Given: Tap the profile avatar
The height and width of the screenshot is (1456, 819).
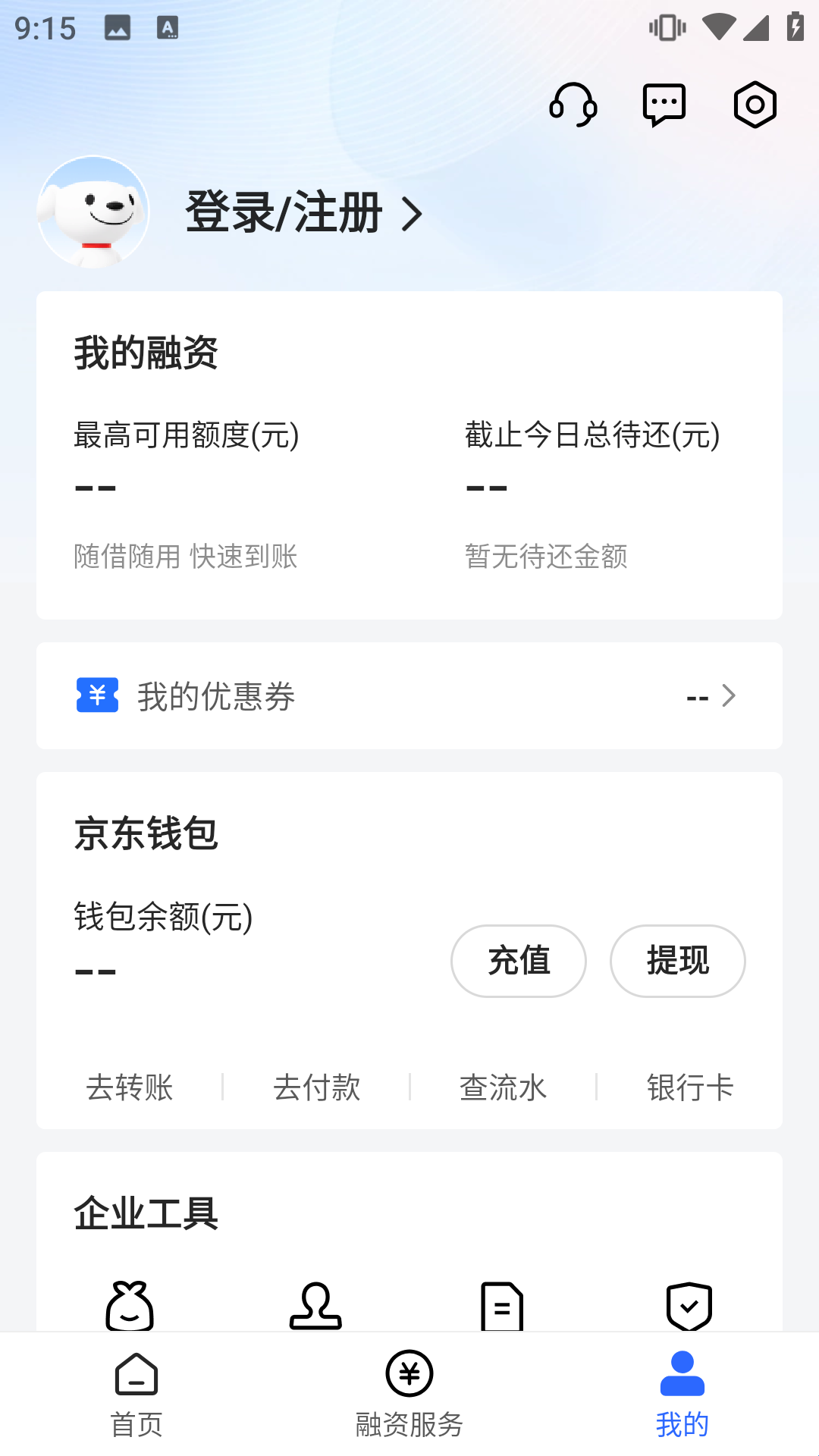Looking at the screenshot, I should (93, 212).
